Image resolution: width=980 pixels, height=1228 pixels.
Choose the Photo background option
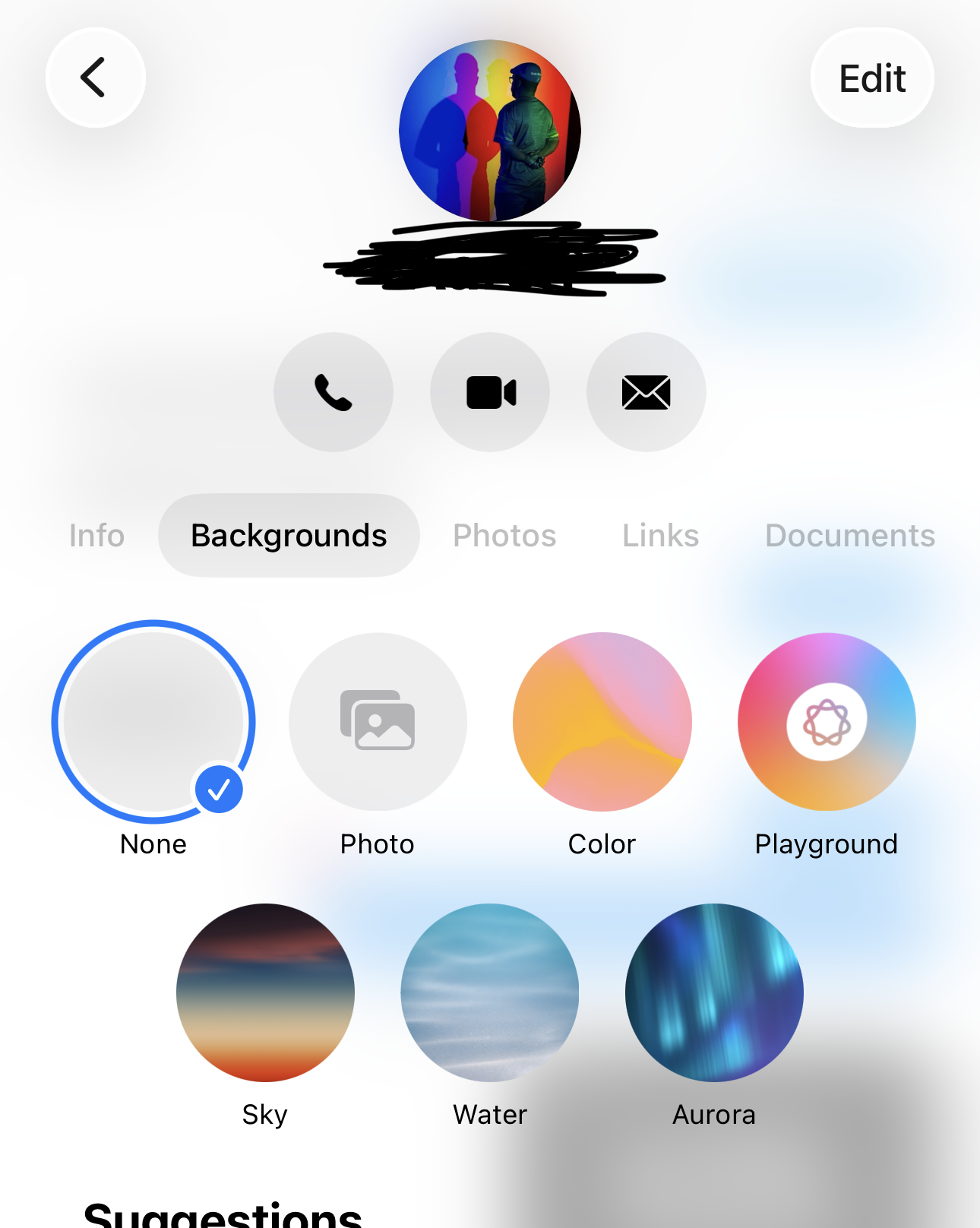[378, 722]
